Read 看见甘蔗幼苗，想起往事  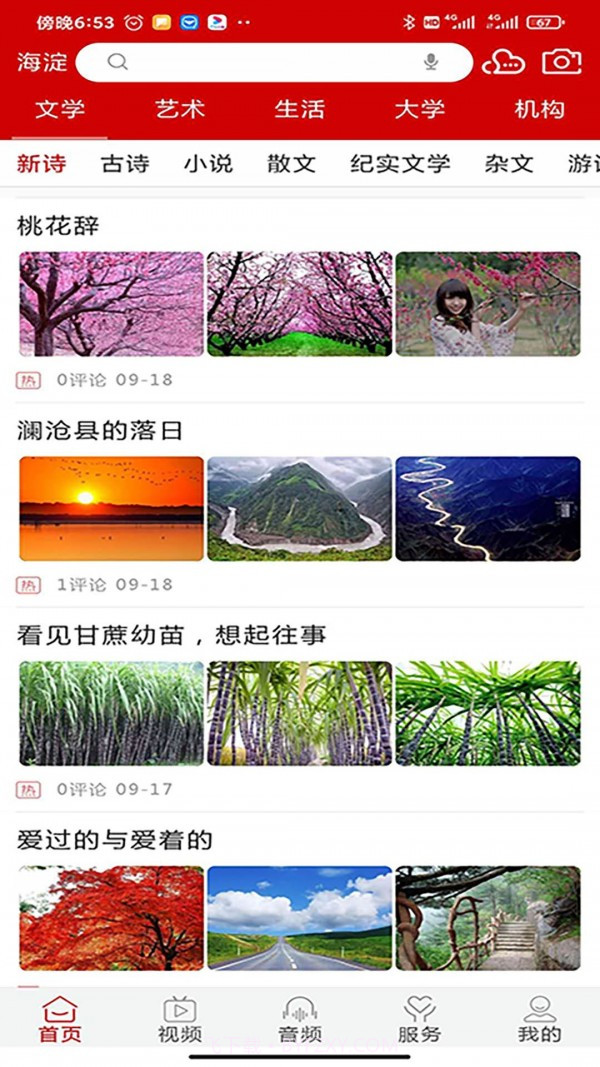coord(172,635)
